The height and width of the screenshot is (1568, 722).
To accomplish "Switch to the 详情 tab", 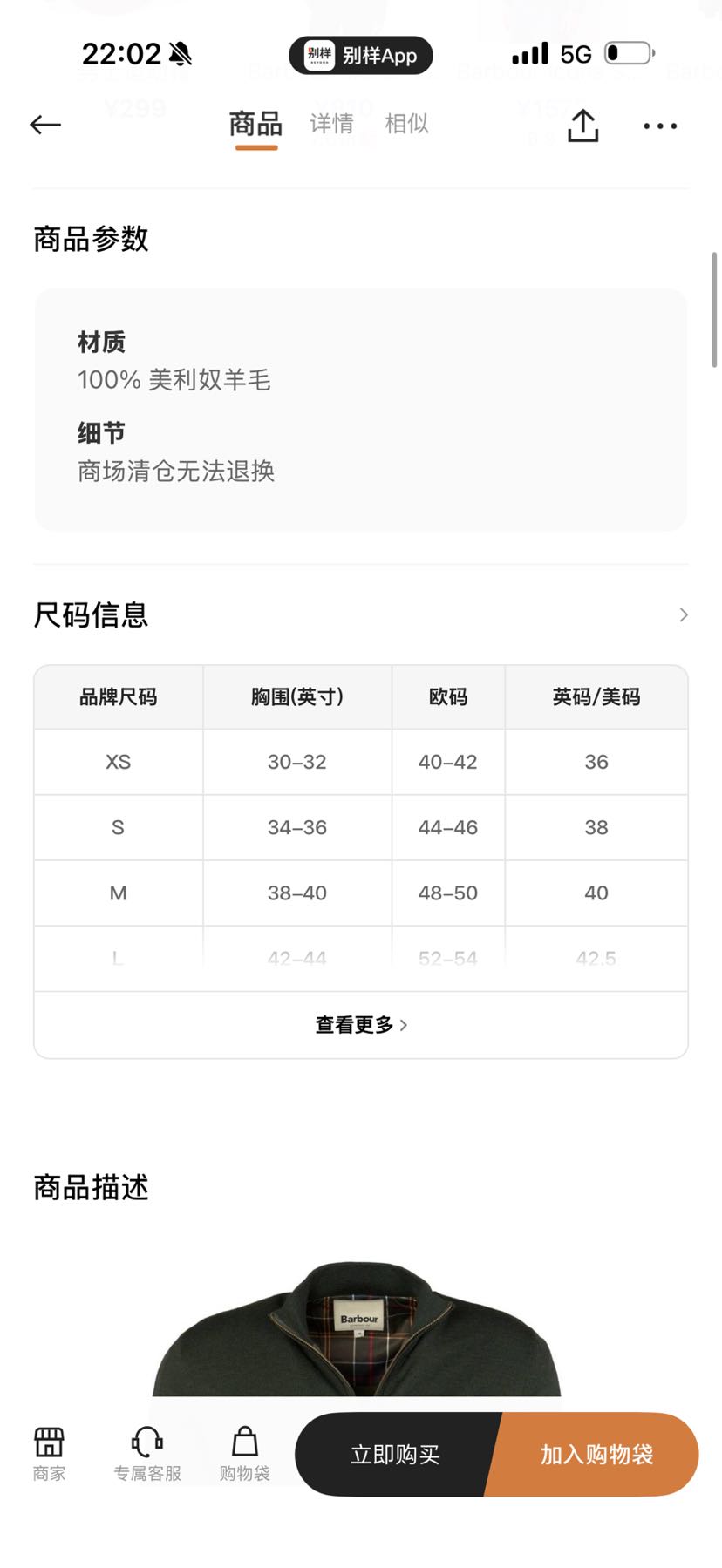I will click(x=331, y=124).
